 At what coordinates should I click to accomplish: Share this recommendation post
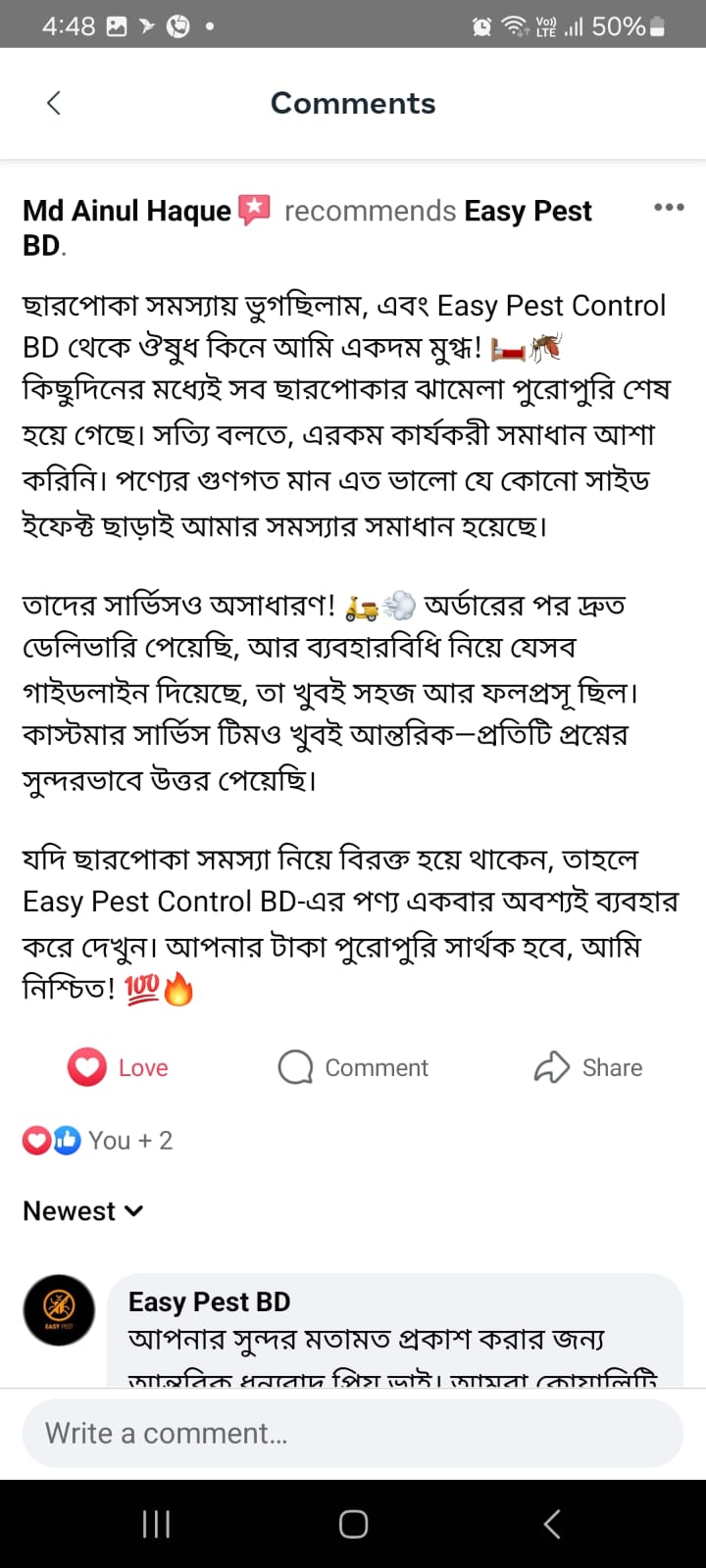pyautogui.click(x=588, y=1067)
